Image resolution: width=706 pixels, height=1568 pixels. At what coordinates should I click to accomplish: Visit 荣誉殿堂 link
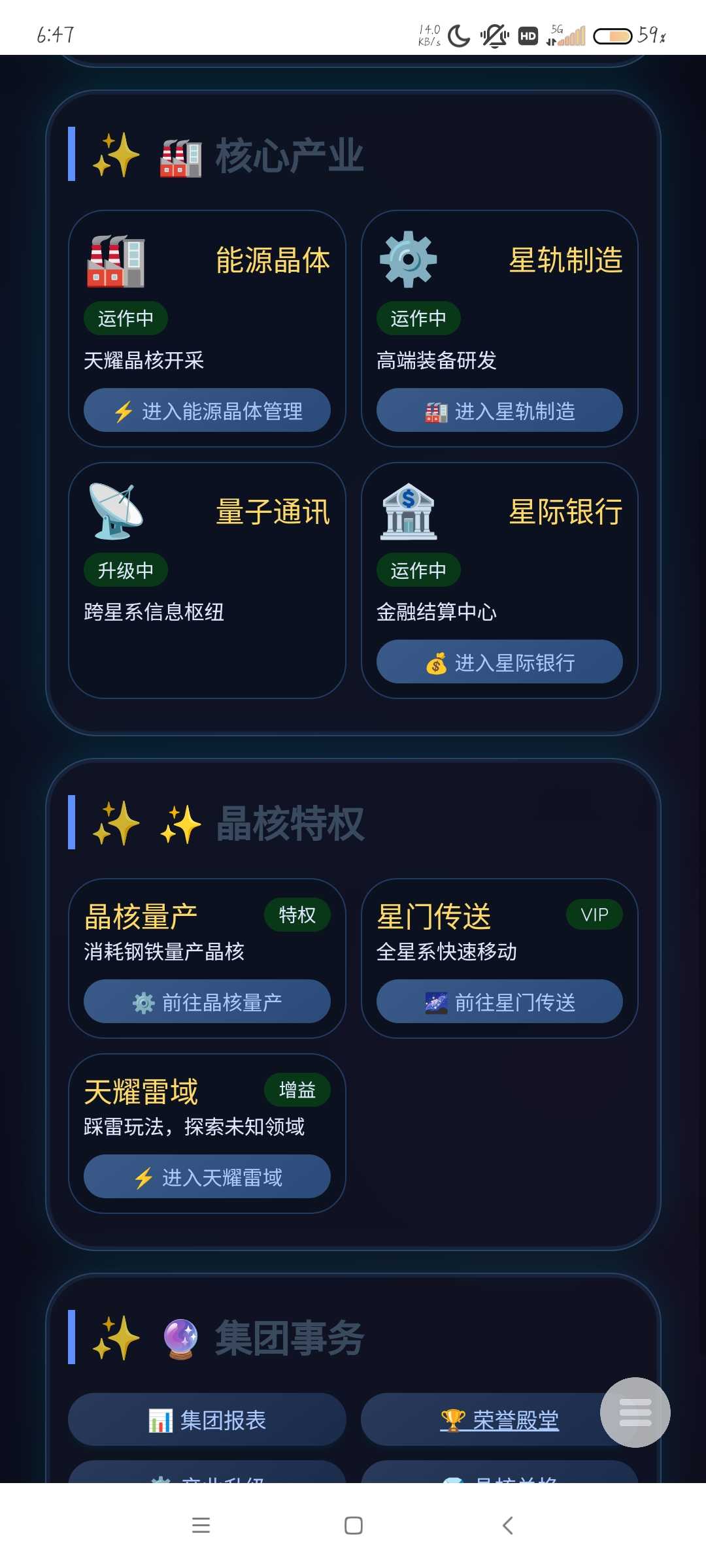pos(499,1420)
